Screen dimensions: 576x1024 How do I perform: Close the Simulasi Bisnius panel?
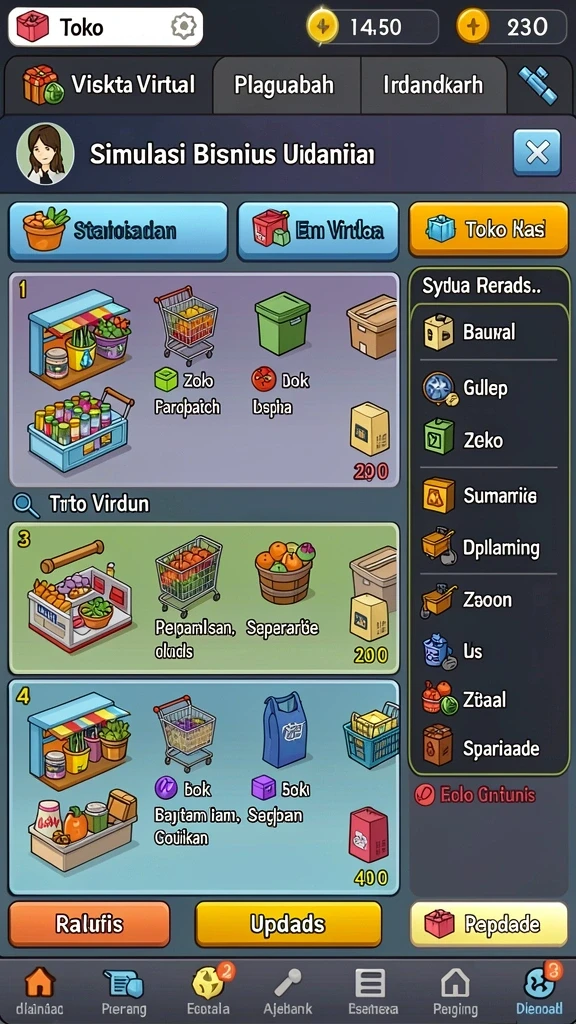click(537, 153)
